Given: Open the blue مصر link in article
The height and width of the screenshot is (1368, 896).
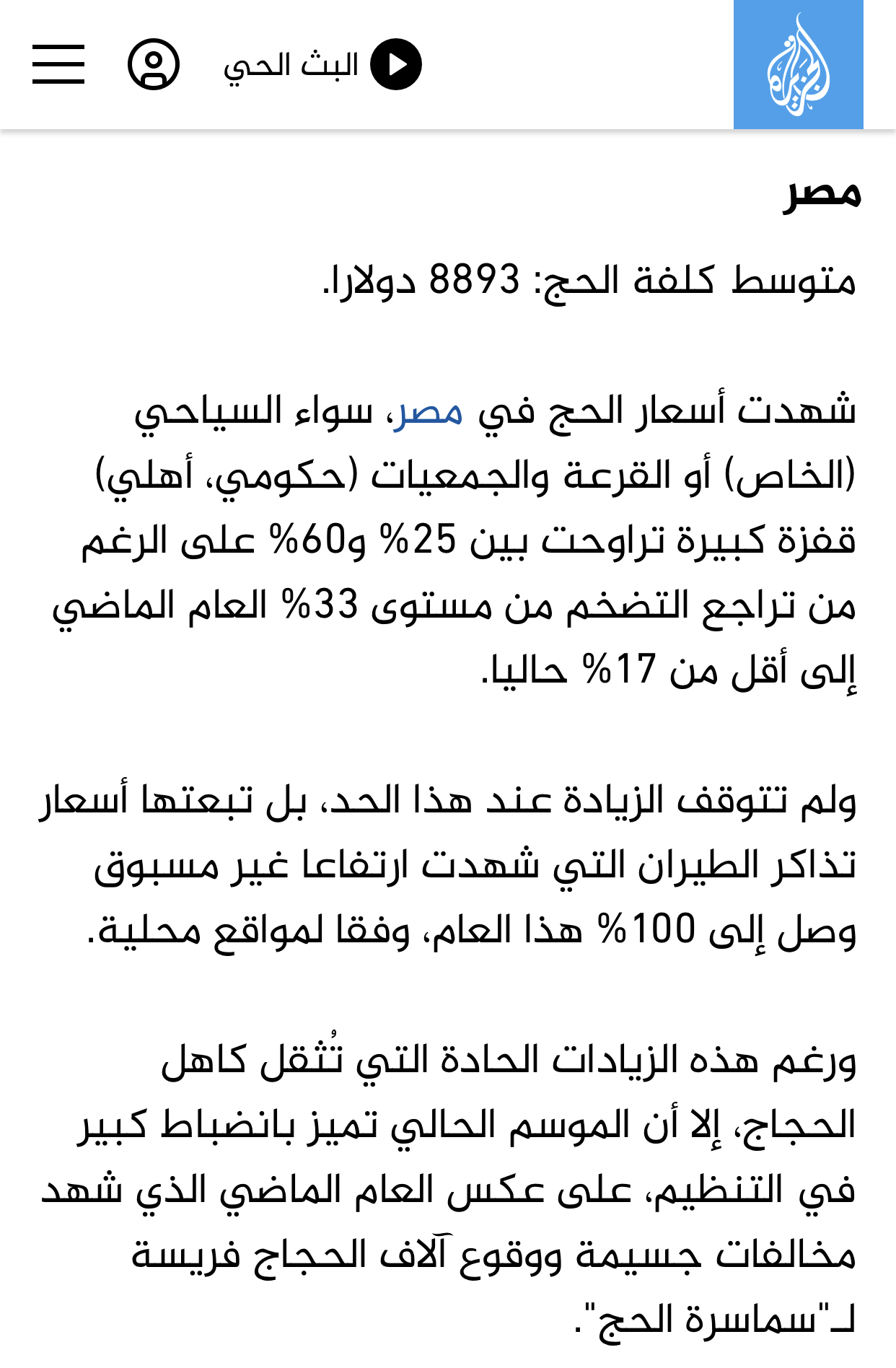Looking at the screenshot, I should coord(428,411).
